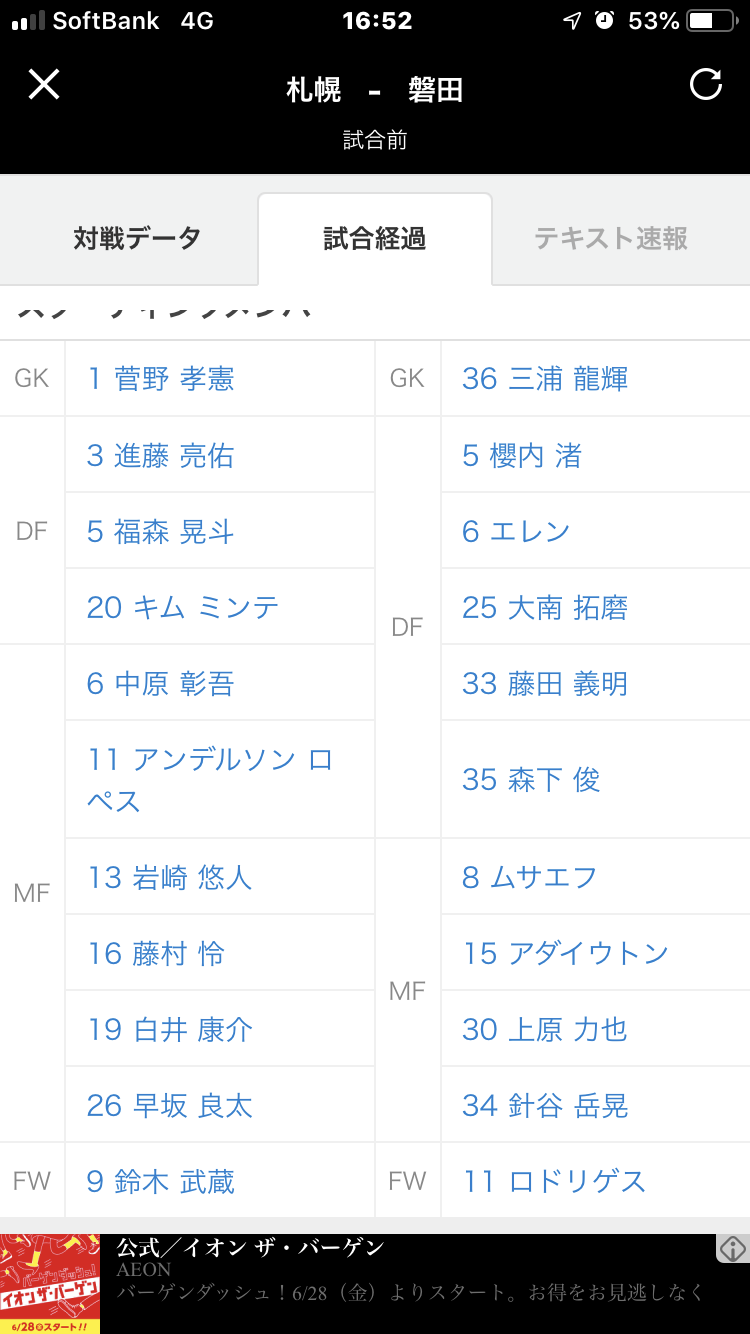Viewport: 750px width, 1334px height.
Task: Tap 25 大南 拓磨
Action: [545, 608]
